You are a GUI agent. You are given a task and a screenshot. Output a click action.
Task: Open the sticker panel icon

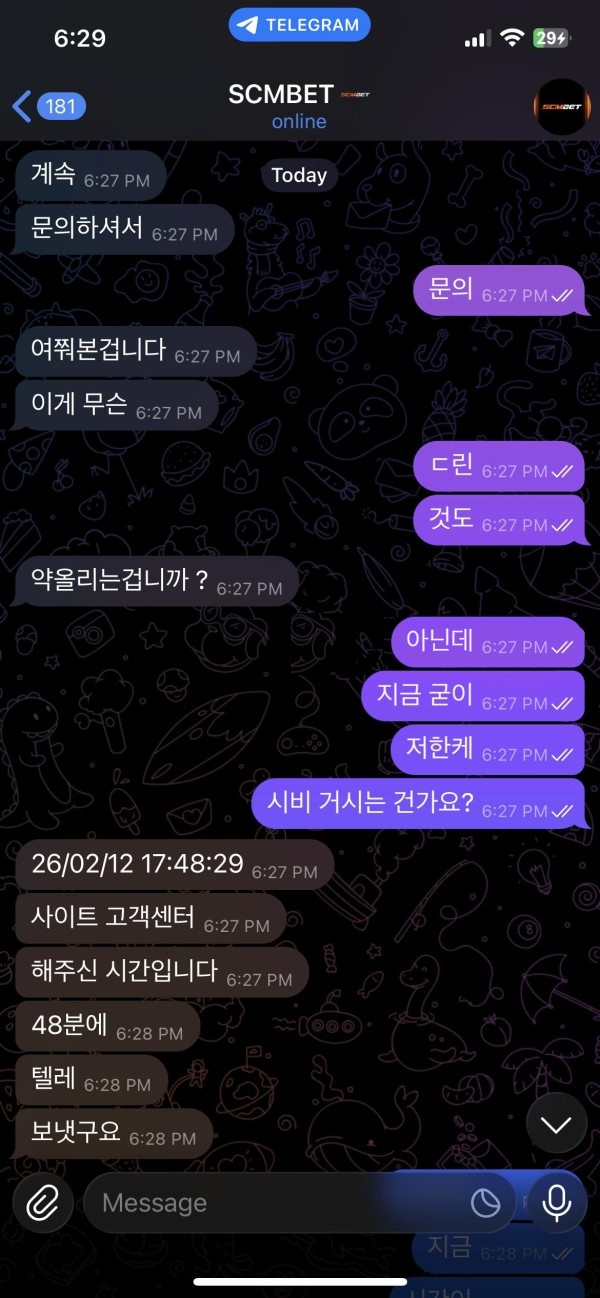tap(485, 1203)
